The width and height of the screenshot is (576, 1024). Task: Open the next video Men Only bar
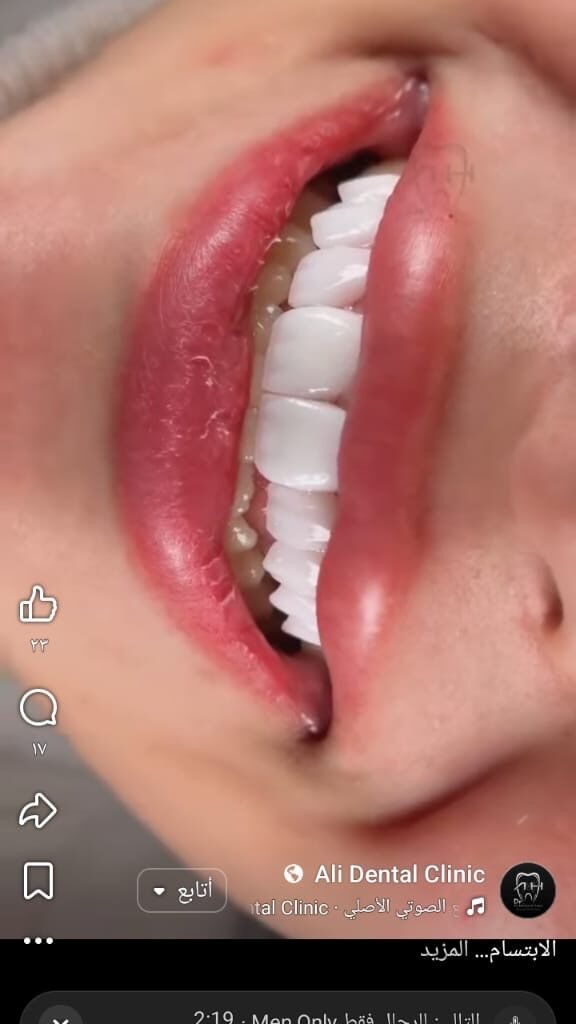pos(287,1009)
